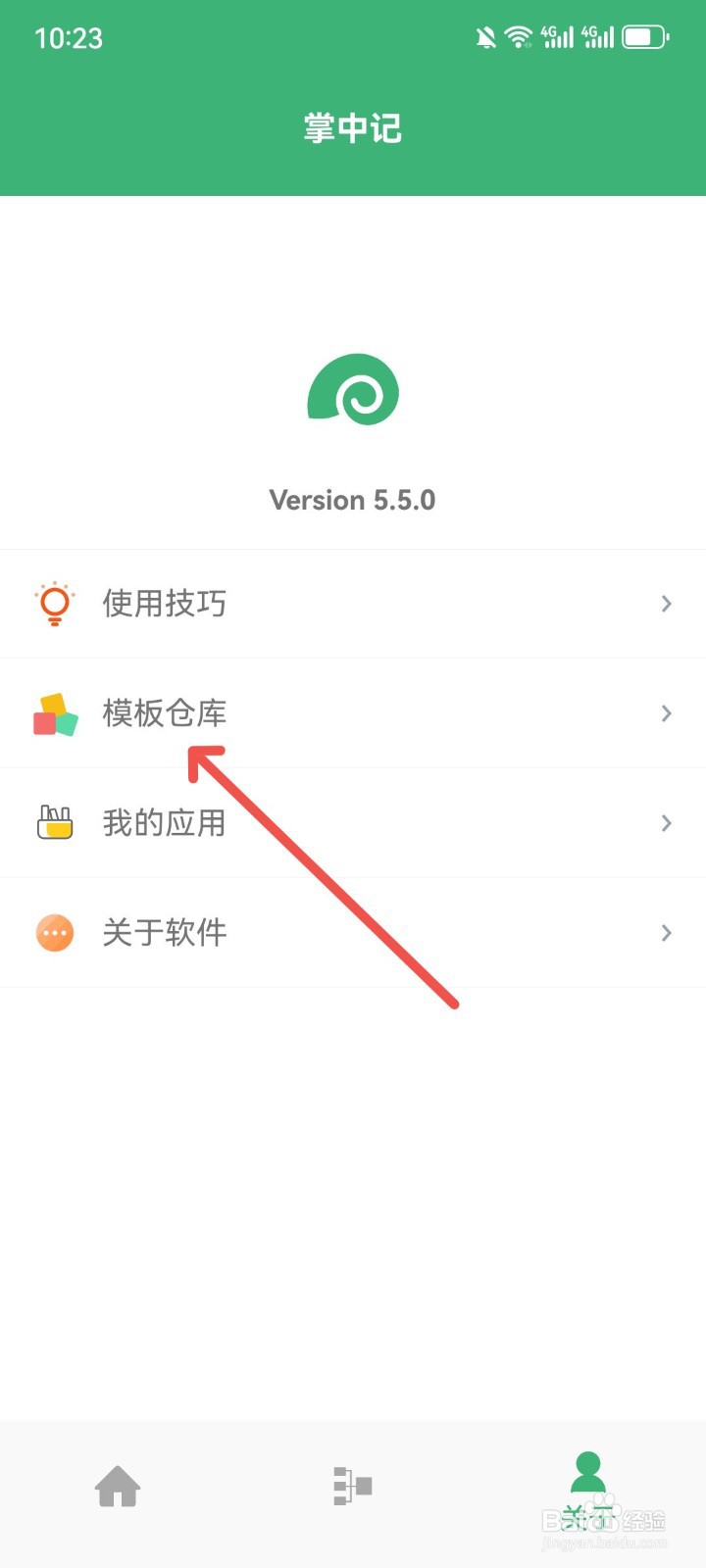Tap the 4G signal indicator
The width and height of the screenshot is (706, 1568).
click(x=556, y=36)
